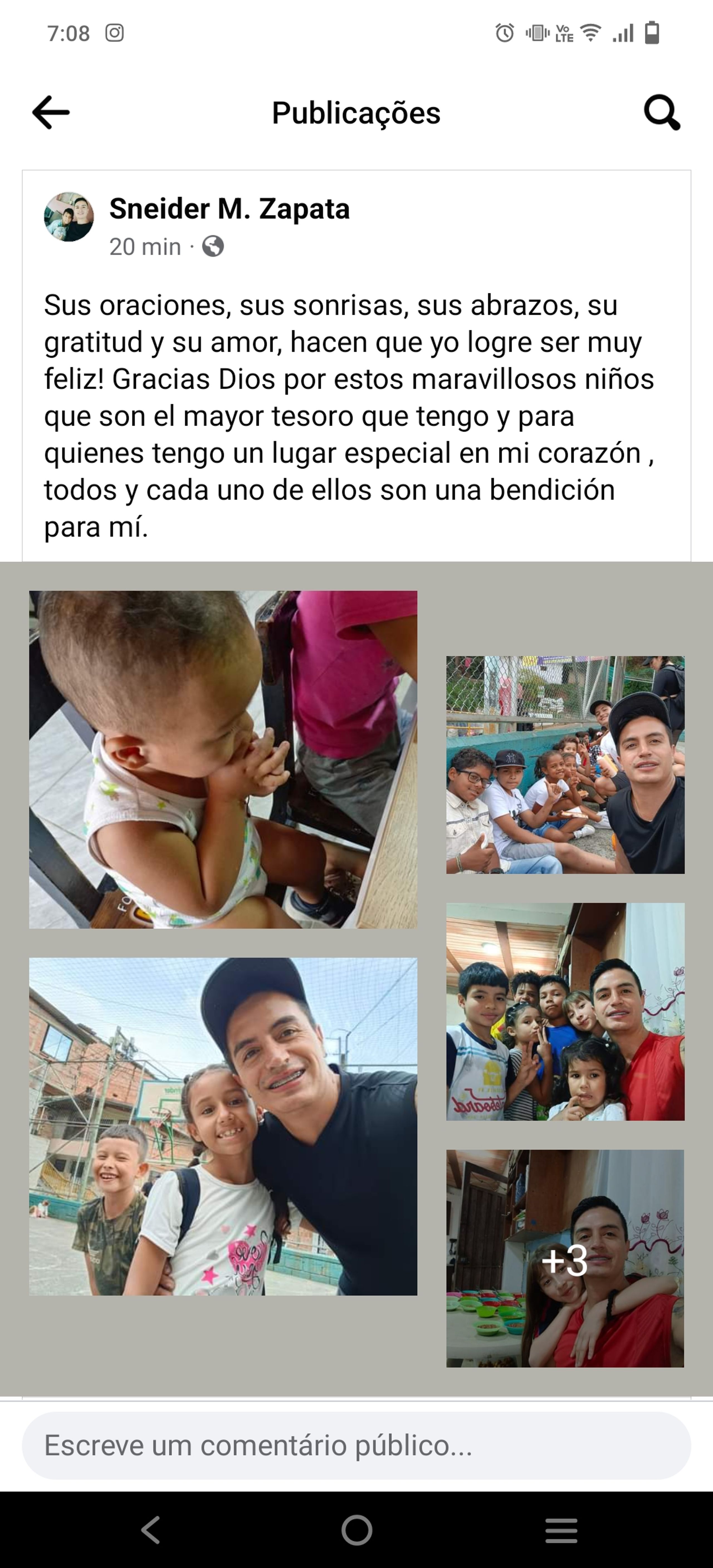The height and width of the screenshot is (1568, 713).
Task: Open Sneider M. Zapata's profile name link
Action: pyautogui.click(x=229, y=209)
